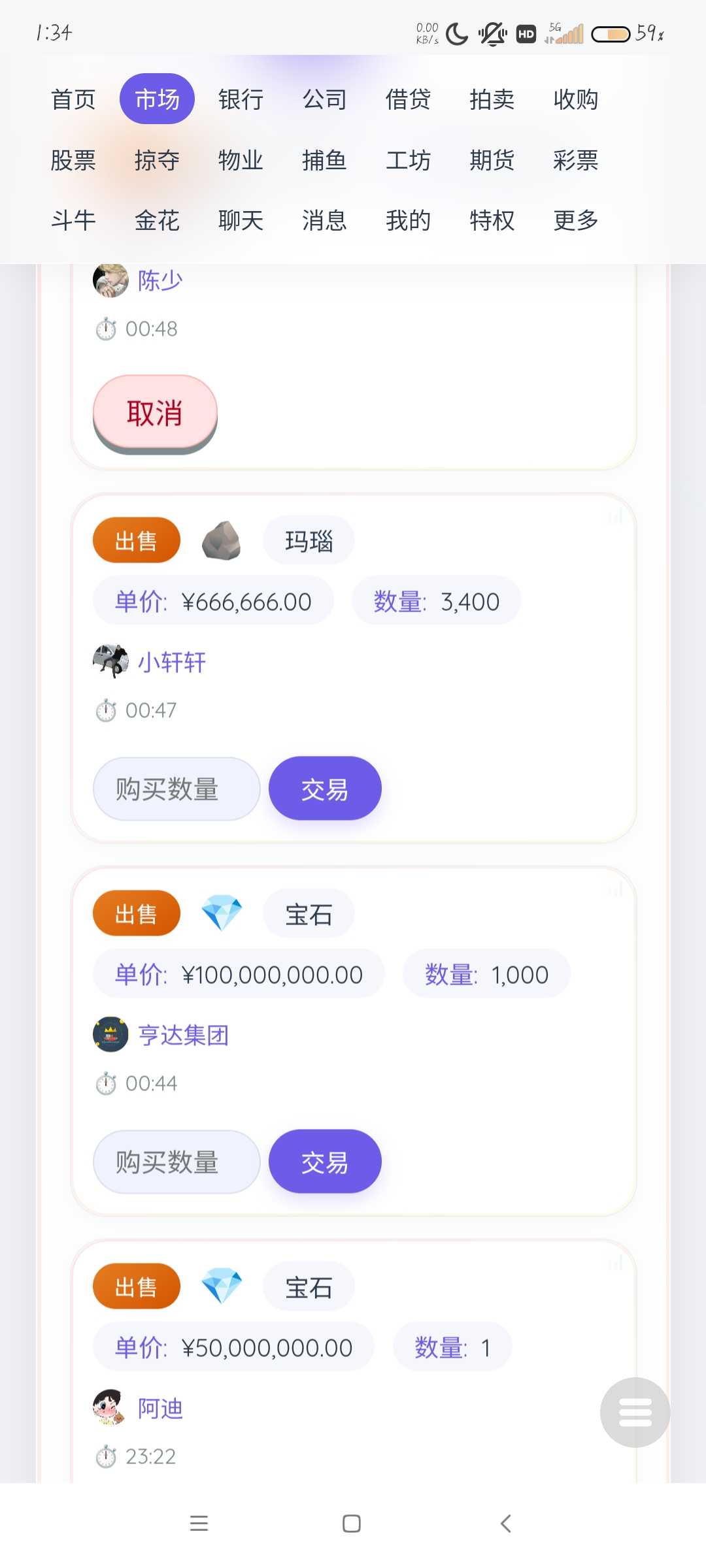Cancel the listing by 陈少
The width and height of the screenshot is (706, 1568).
155,413
